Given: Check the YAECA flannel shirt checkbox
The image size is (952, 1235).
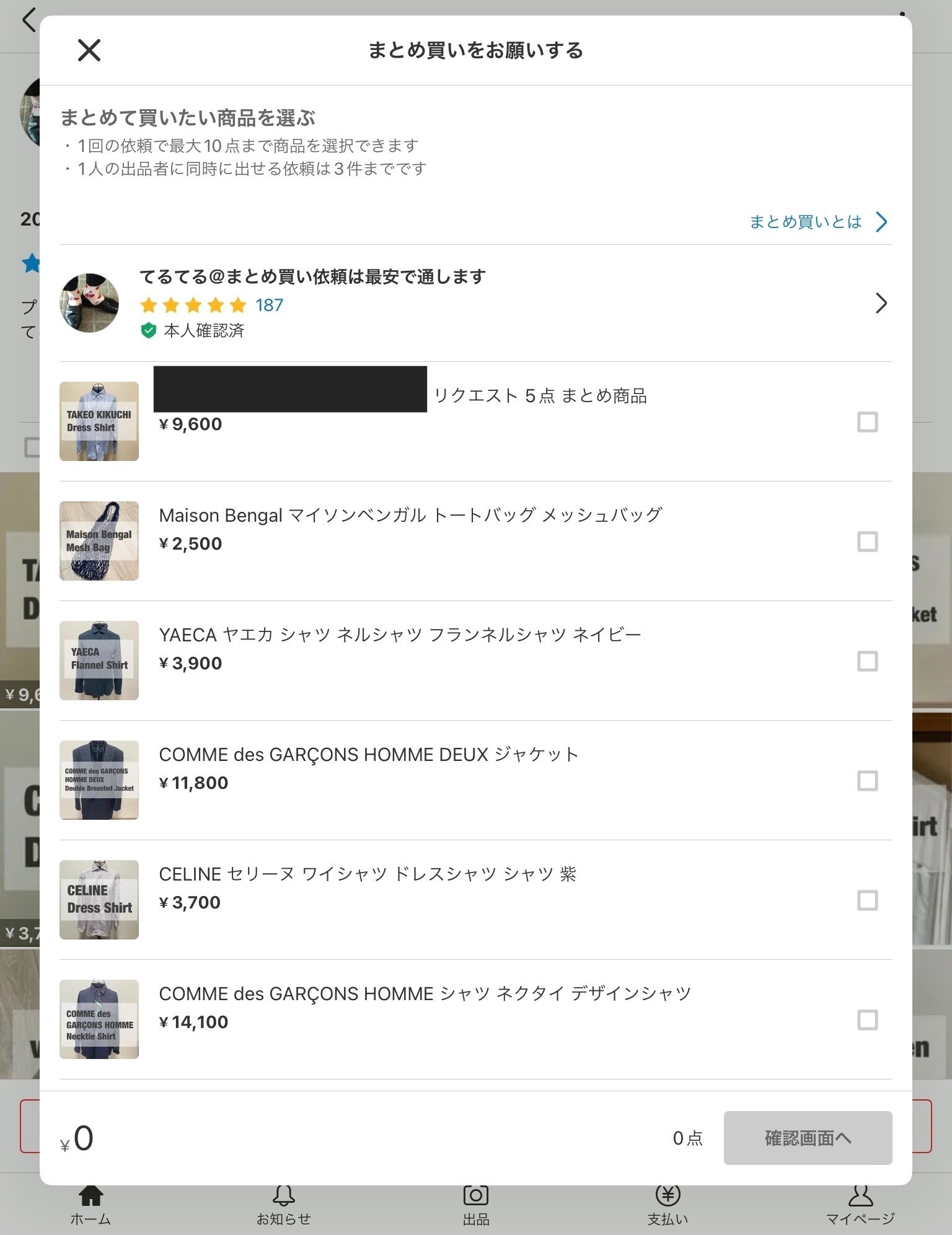Looking at the screenshot, I should click(x=869, y=662).
